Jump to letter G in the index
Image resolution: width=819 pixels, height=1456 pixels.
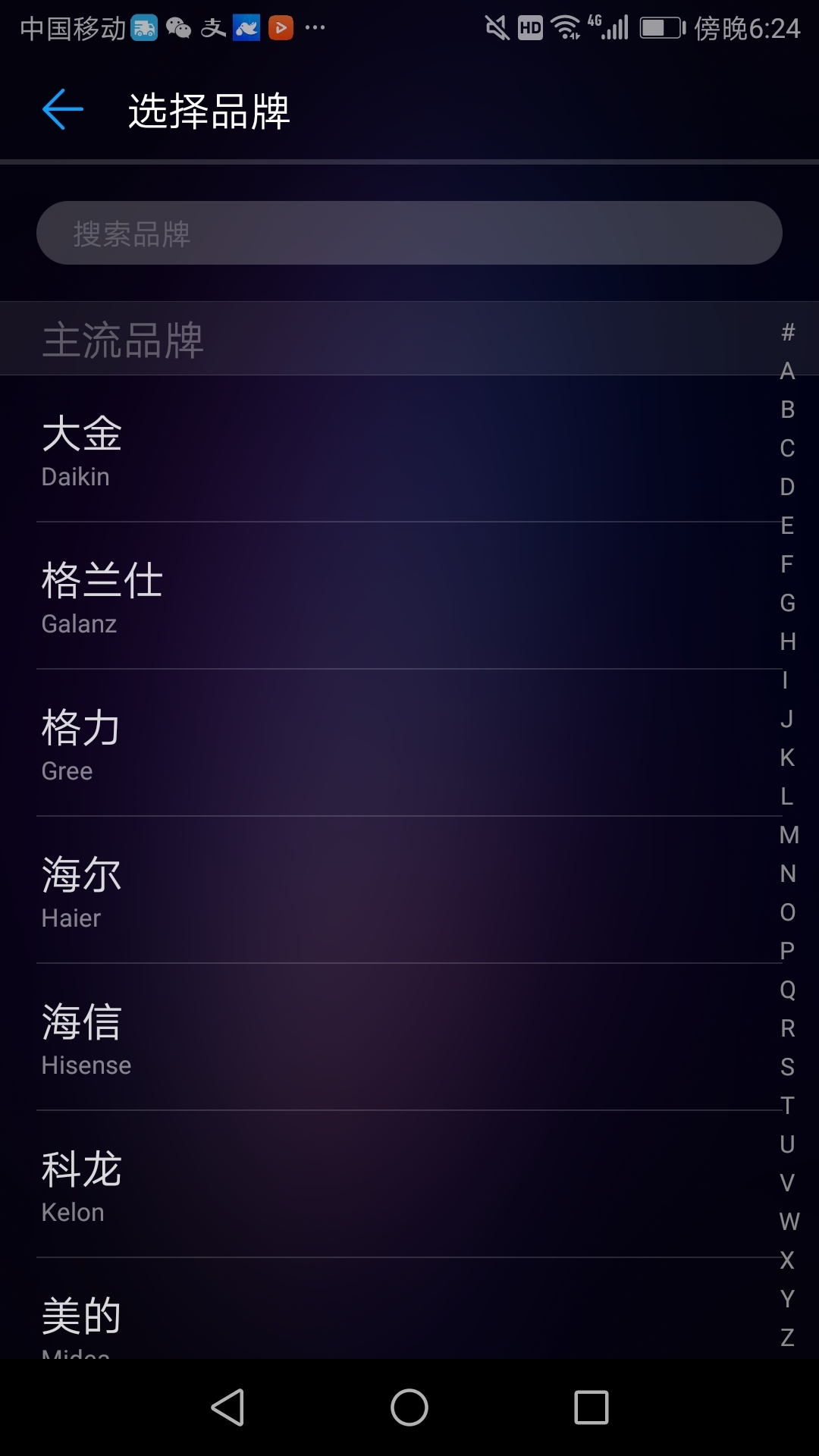[x=788, y=603]
